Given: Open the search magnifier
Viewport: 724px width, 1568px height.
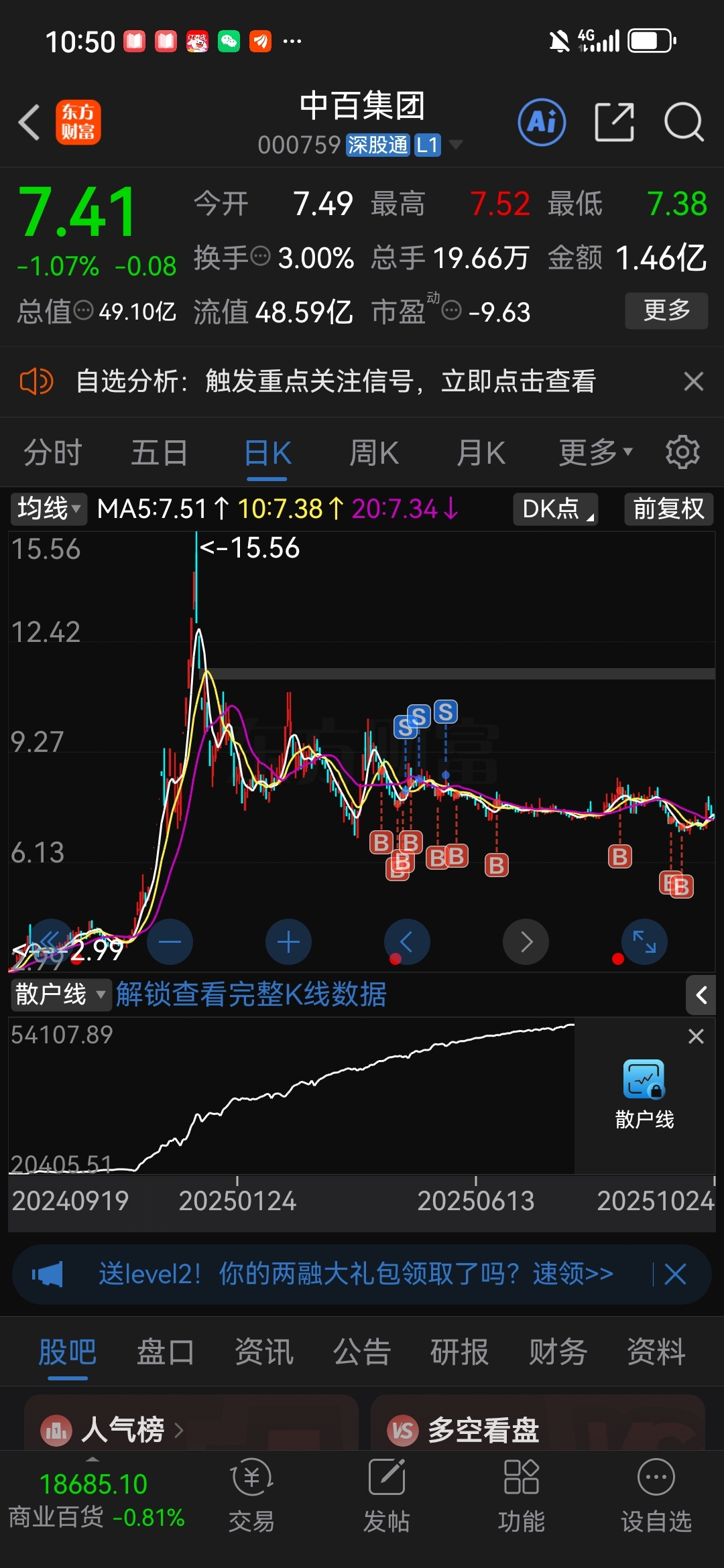Looking at the screenshot, I should point(683,123).
